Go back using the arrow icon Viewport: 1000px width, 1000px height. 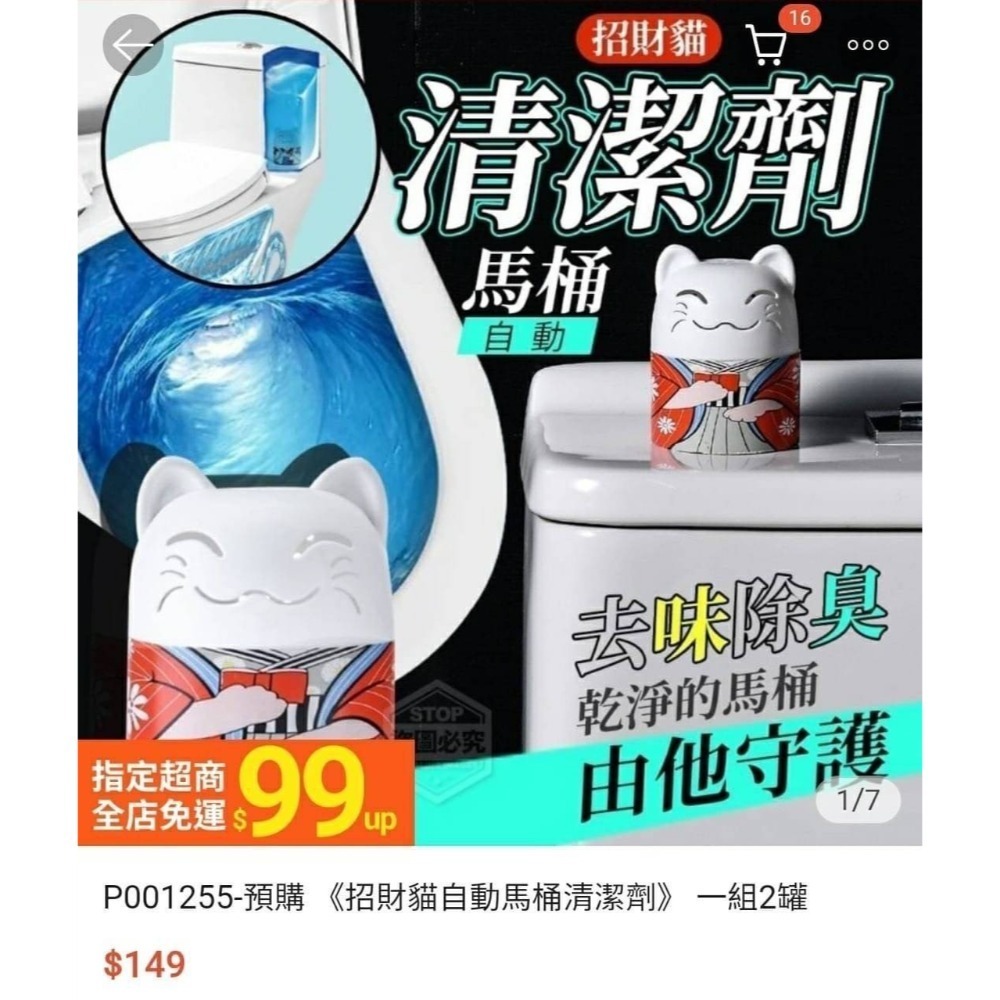(x=132, y=45)
